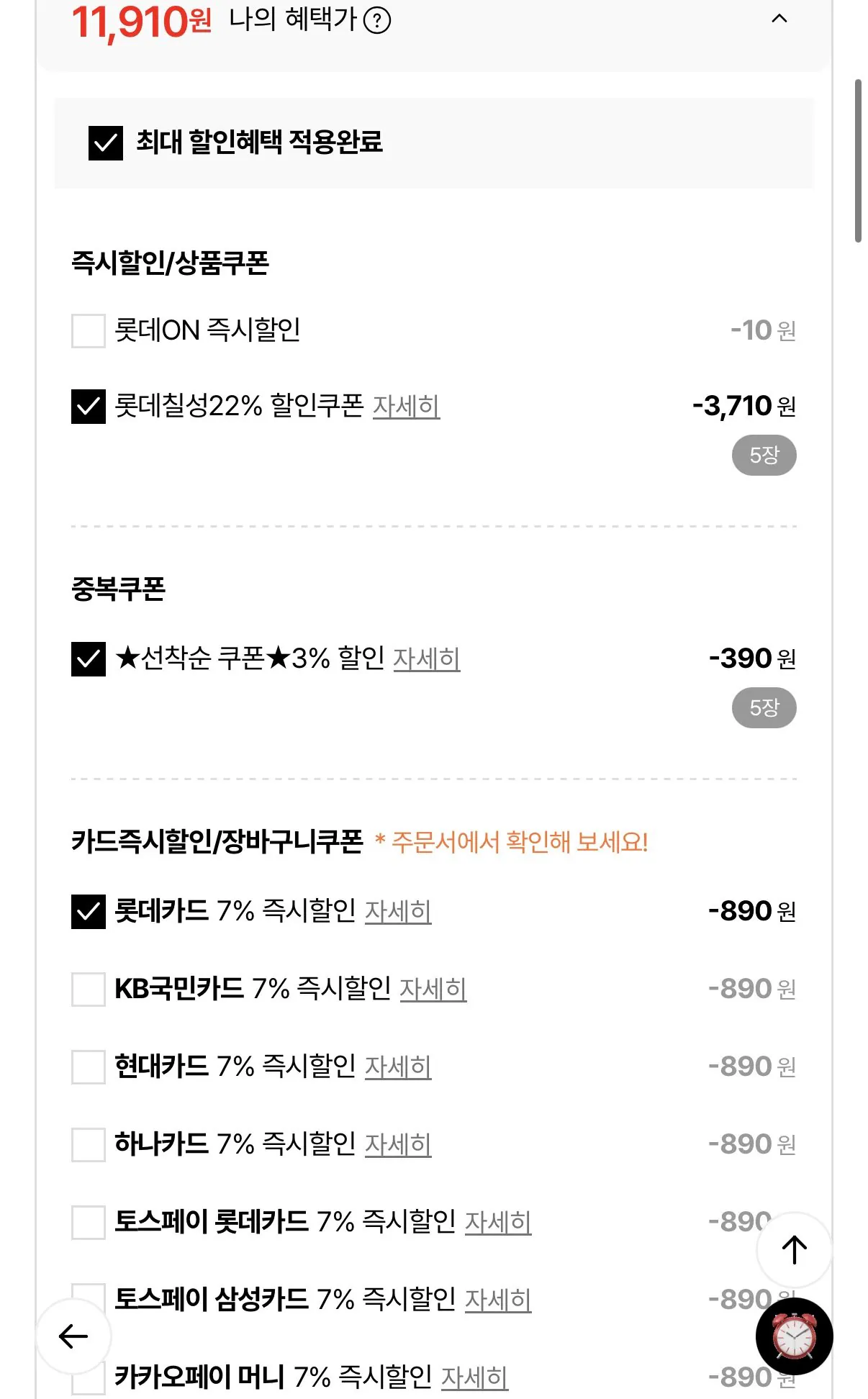
Task: Enable the 롯데ON 즉시할인 discount
Action: pyautogui.click(x=86, y=330)
